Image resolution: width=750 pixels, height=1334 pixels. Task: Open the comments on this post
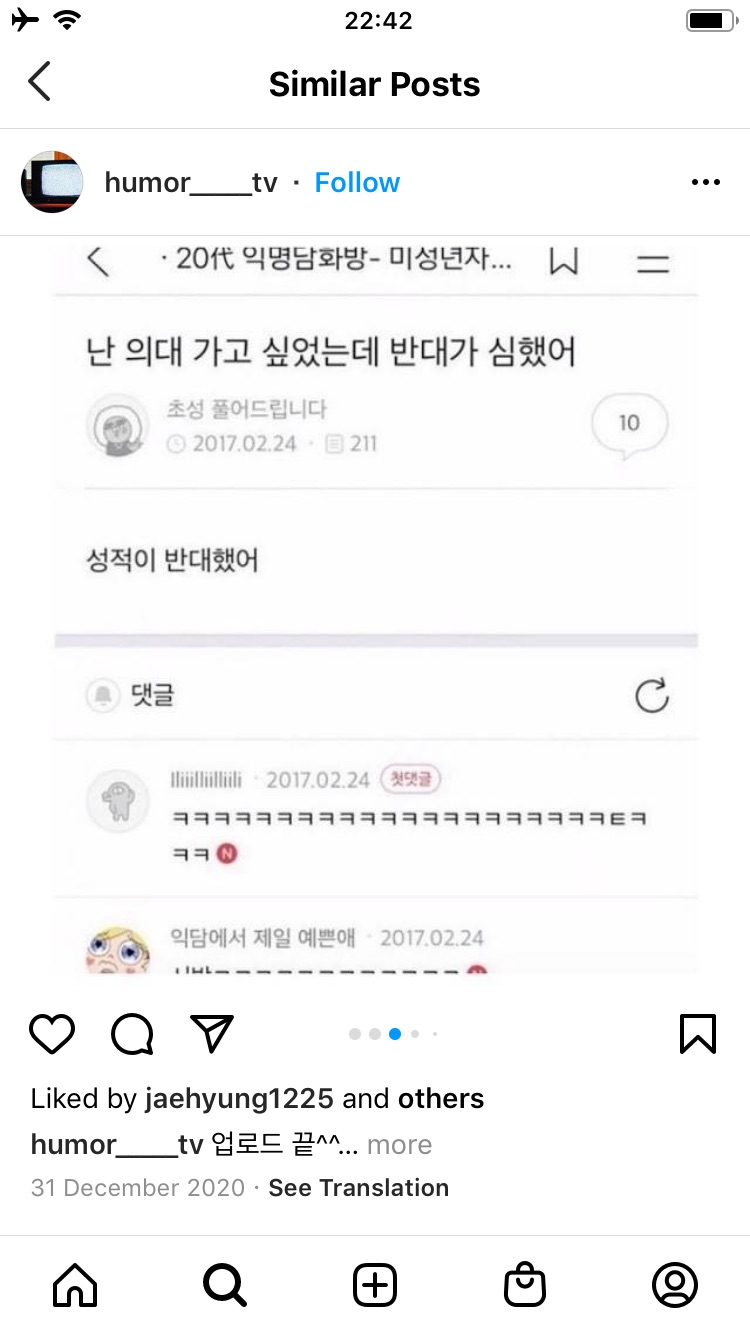click(132, 1034)
